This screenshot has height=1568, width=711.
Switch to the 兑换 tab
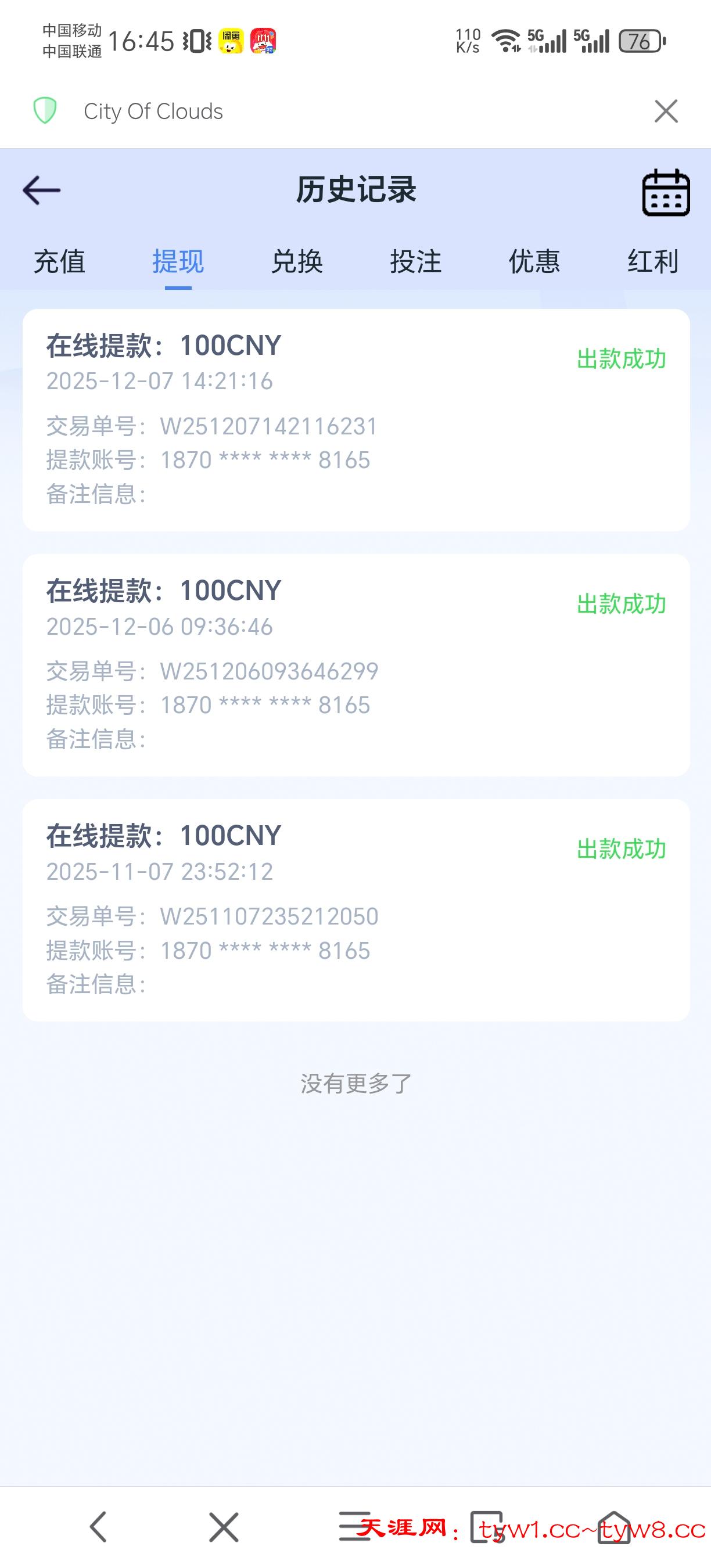296,262
